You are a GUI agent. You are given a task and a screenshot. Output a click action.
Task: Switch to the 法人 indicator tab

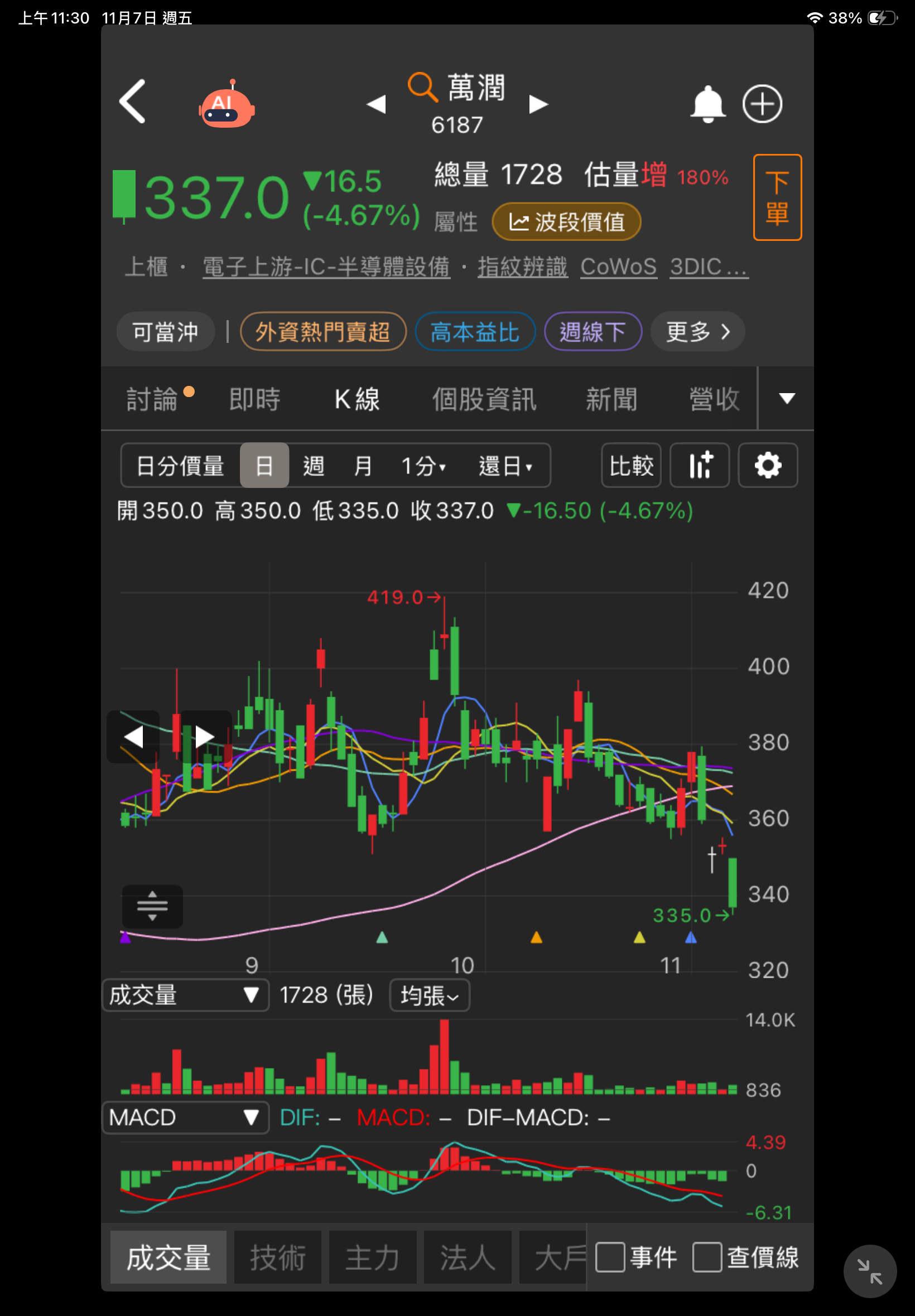(x=467, y=1257)
